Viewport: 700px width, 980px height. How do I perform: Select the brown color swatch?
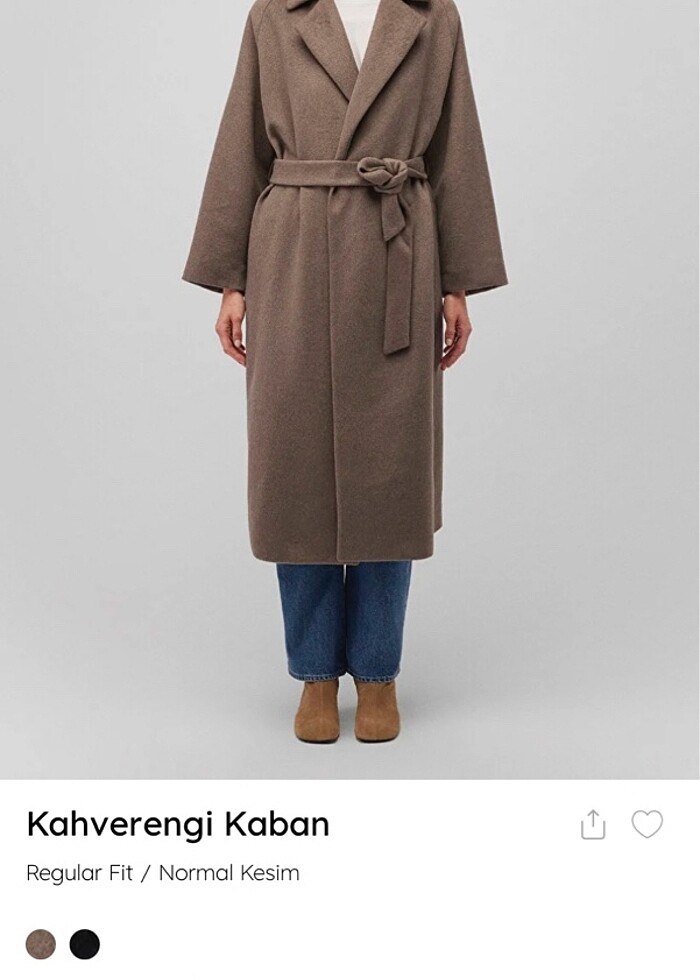point(41,944)
